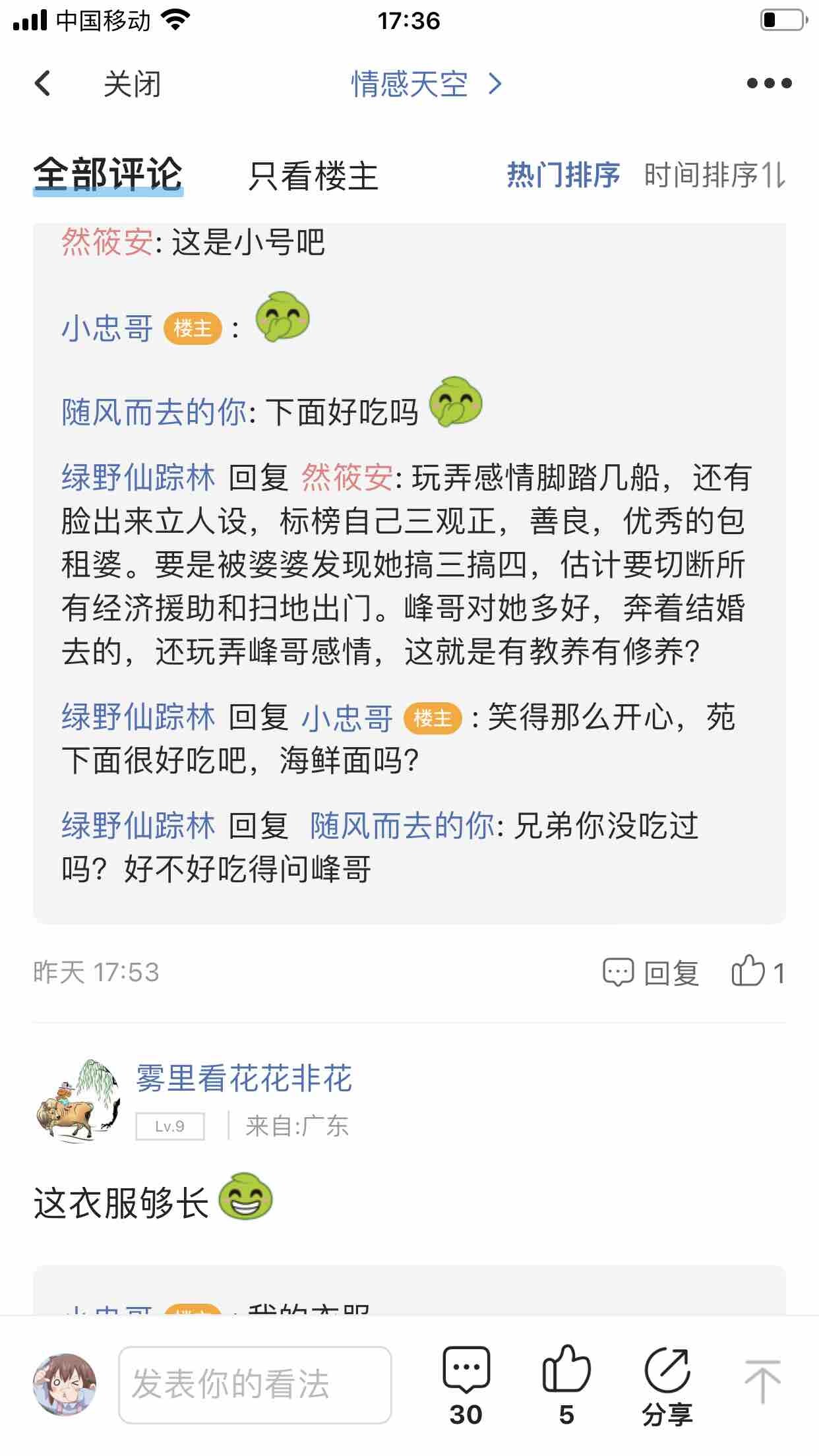The height and width of the screenshot is (1456, 819).
Task: Open 绿野仙踪林 profile from first reply
Action: pos(138,478)
